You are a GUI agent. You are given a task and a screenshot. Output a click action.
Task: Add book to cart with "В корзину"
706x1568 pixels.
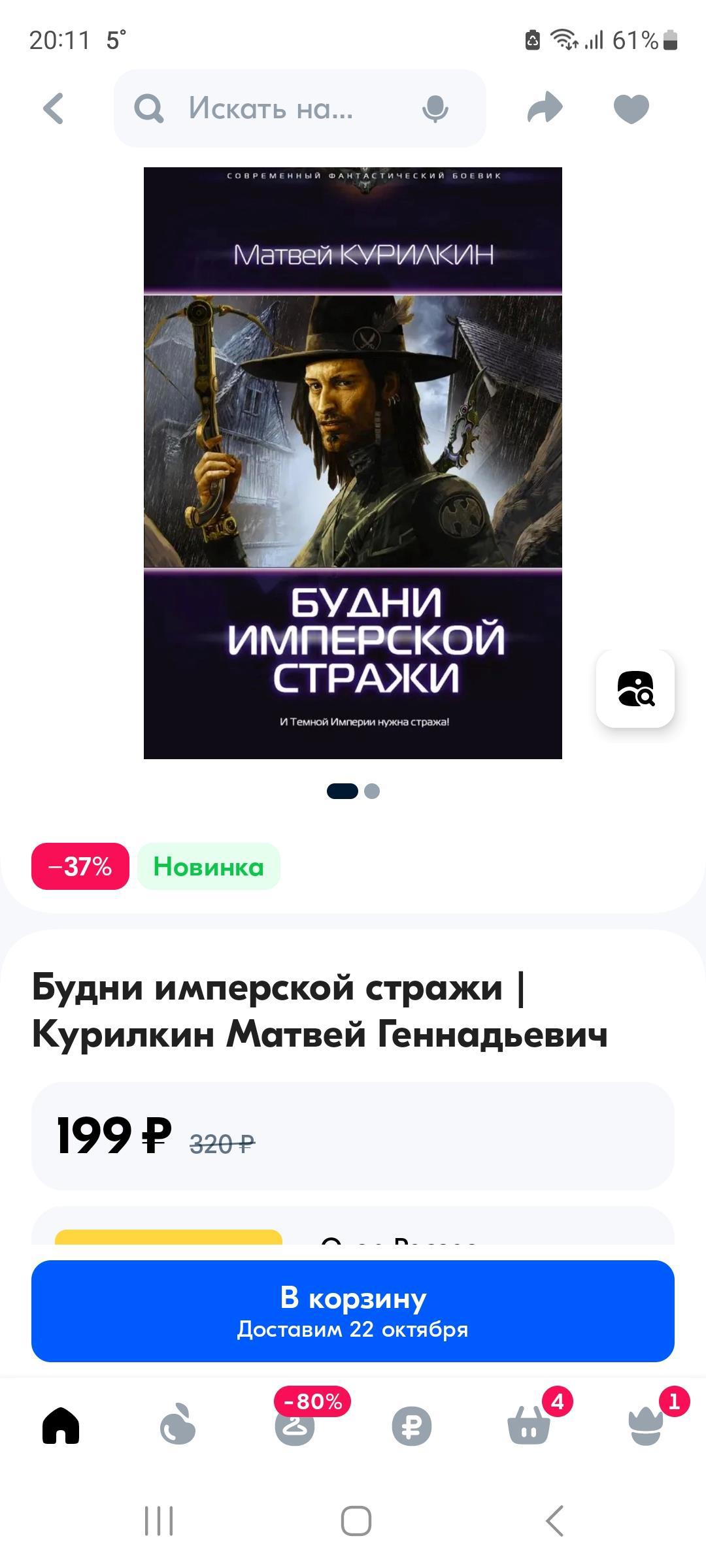click(x=352, y=1311)
